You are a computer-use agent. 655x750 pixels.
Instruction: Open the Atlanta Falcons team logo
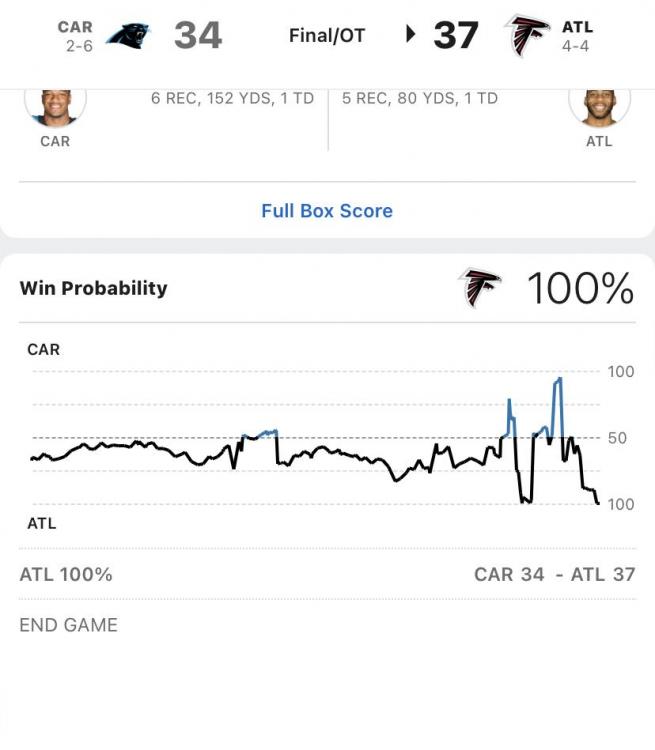point(525,36)
